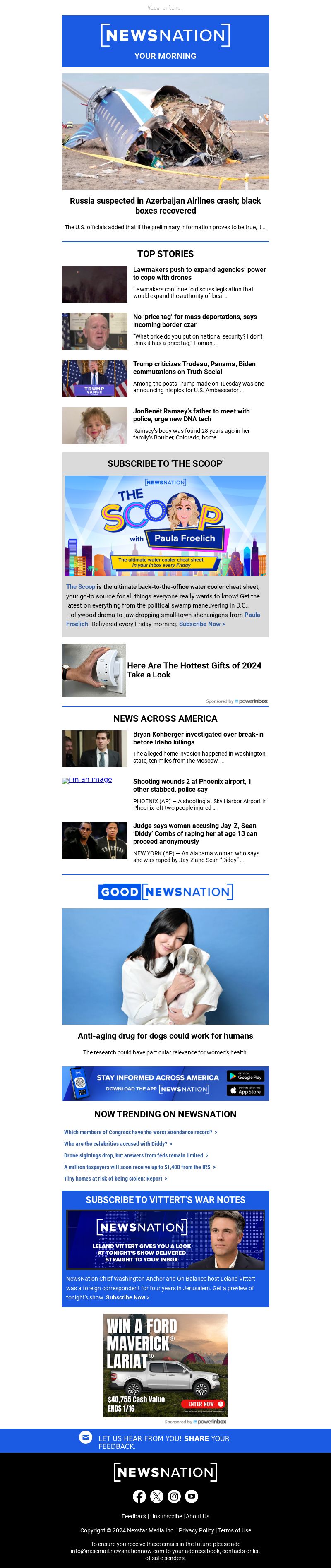331x1568 pixels.
Task: Open trending link about IRS $1,400 payments
Action: click(x=139, y=1167)
